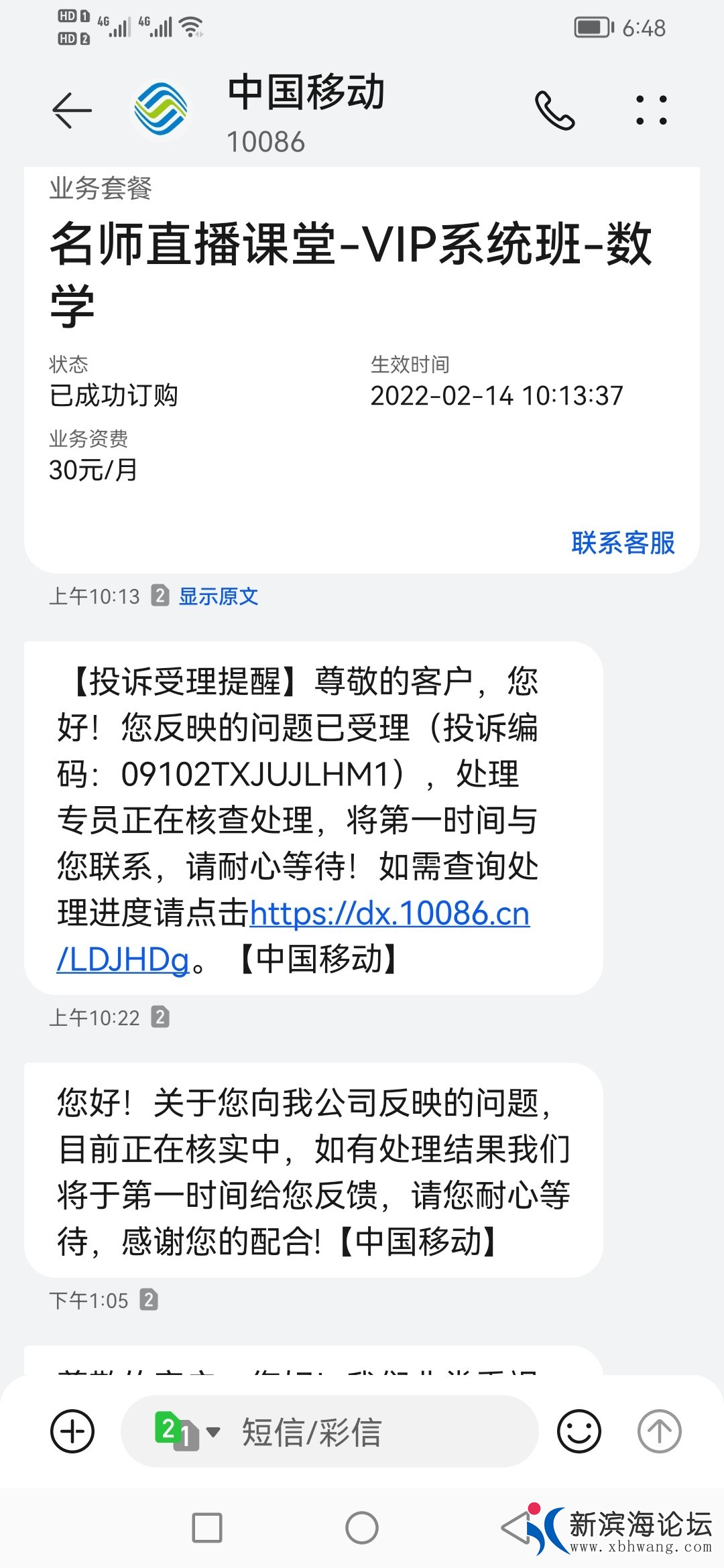This screenshot has width=724, height=1568.
Task: Tap 联系客服 on the business package card
Action: click(x=623, y=543)
